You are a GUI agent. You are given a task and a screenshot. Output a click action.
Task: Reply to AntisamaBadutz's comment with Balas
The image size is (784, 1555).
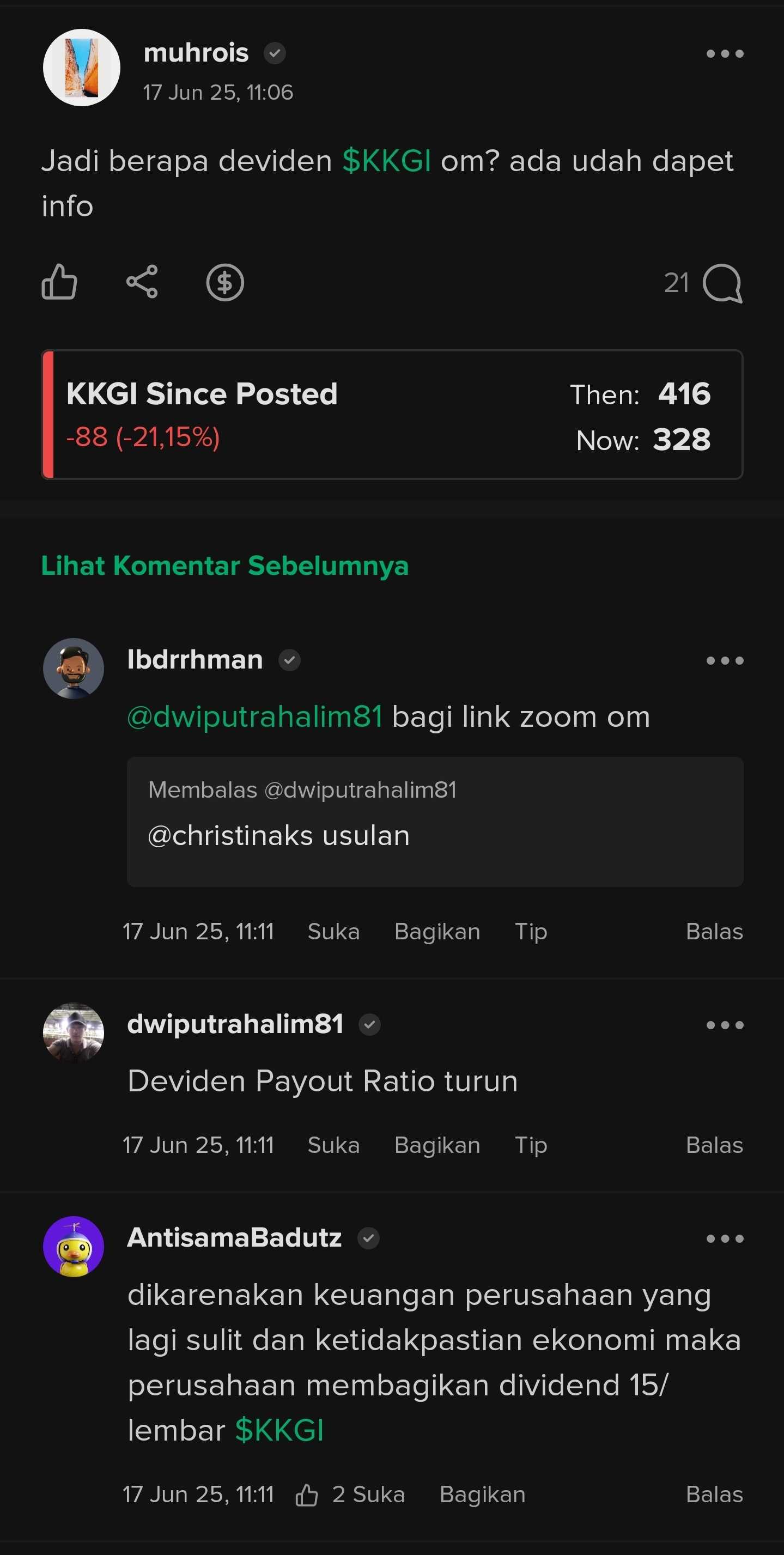point(714,1495)
